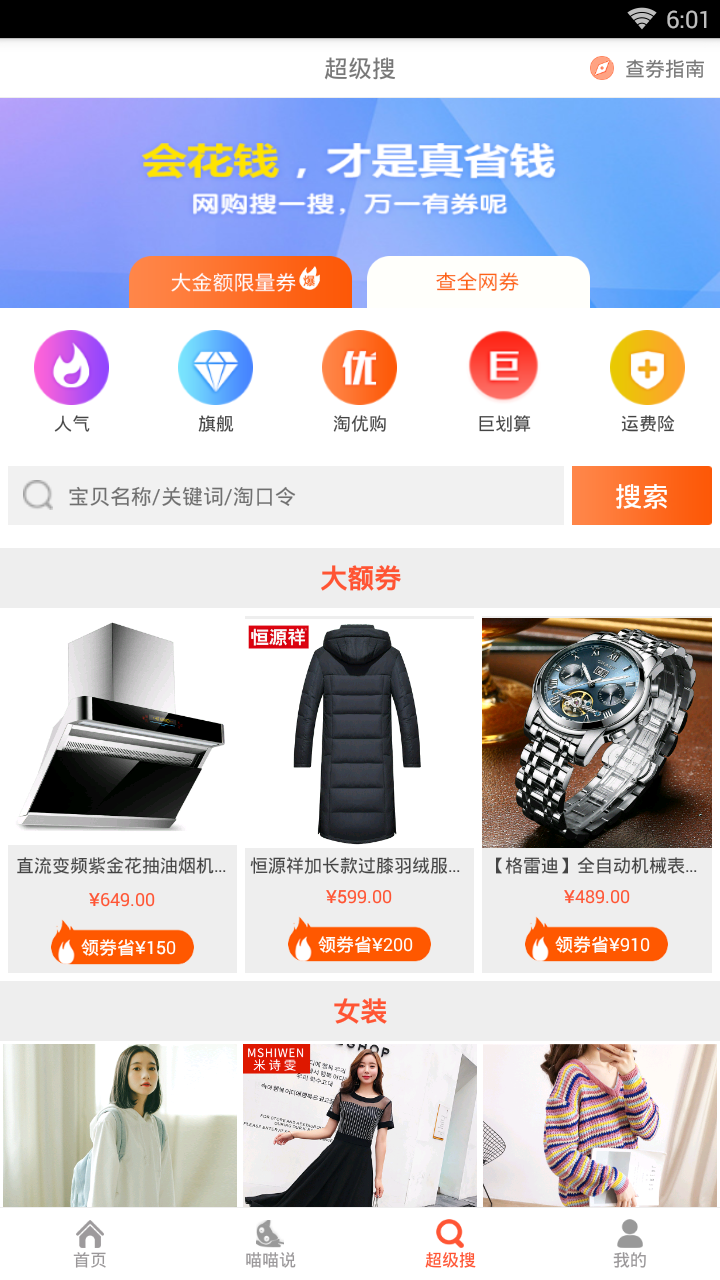Select the 人气 (popularity) flame icon
This screenshot has width=720, height=1280.
71,366
